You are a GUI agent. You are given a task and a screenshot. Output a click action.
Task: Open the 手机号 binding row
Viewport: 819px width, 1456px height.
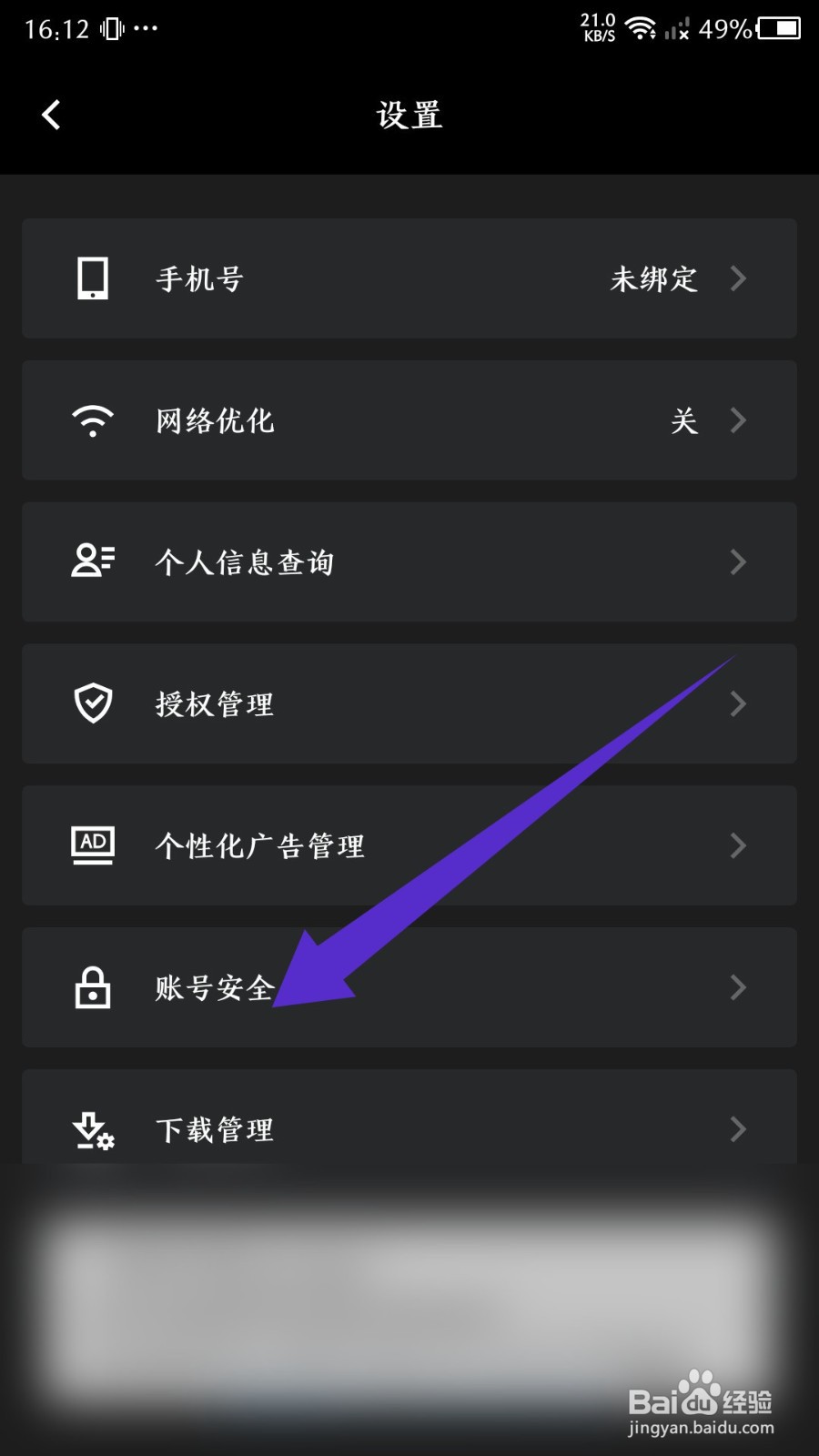pos(409,278)
